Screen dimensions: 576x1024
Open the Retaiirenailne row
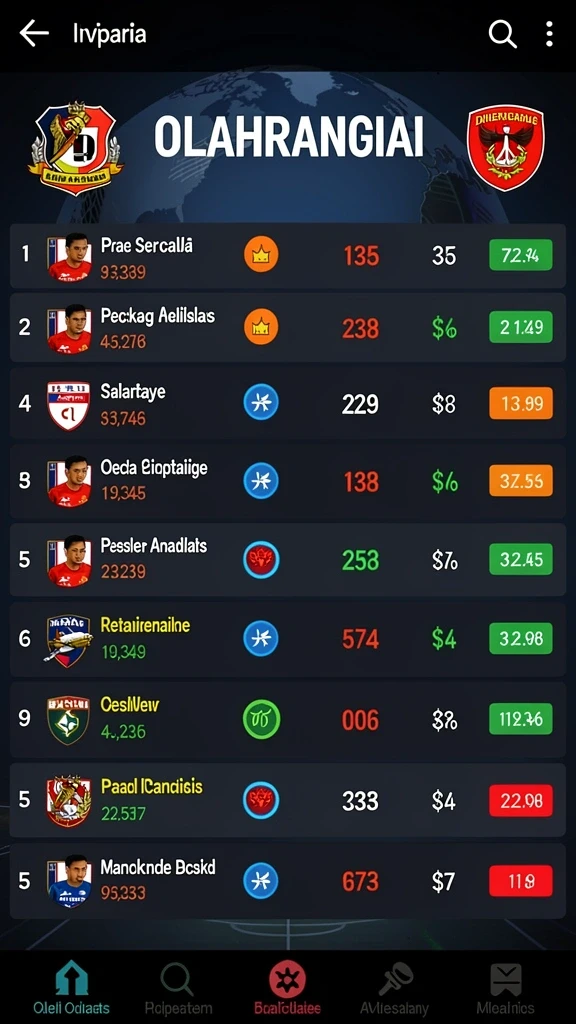[x=287, y=639]
